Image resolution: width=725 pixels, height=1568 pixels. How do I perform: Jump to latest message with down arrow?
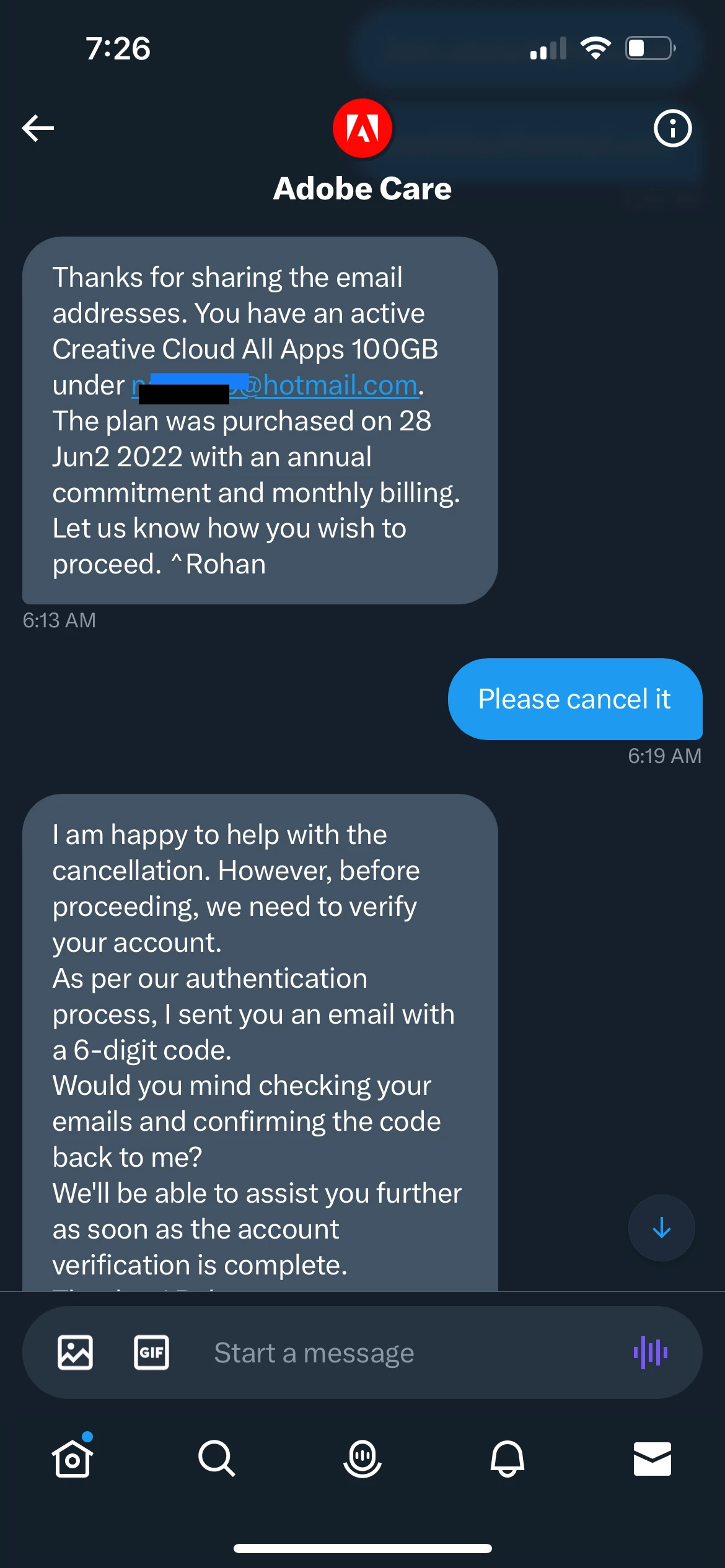coord(661,1227)
